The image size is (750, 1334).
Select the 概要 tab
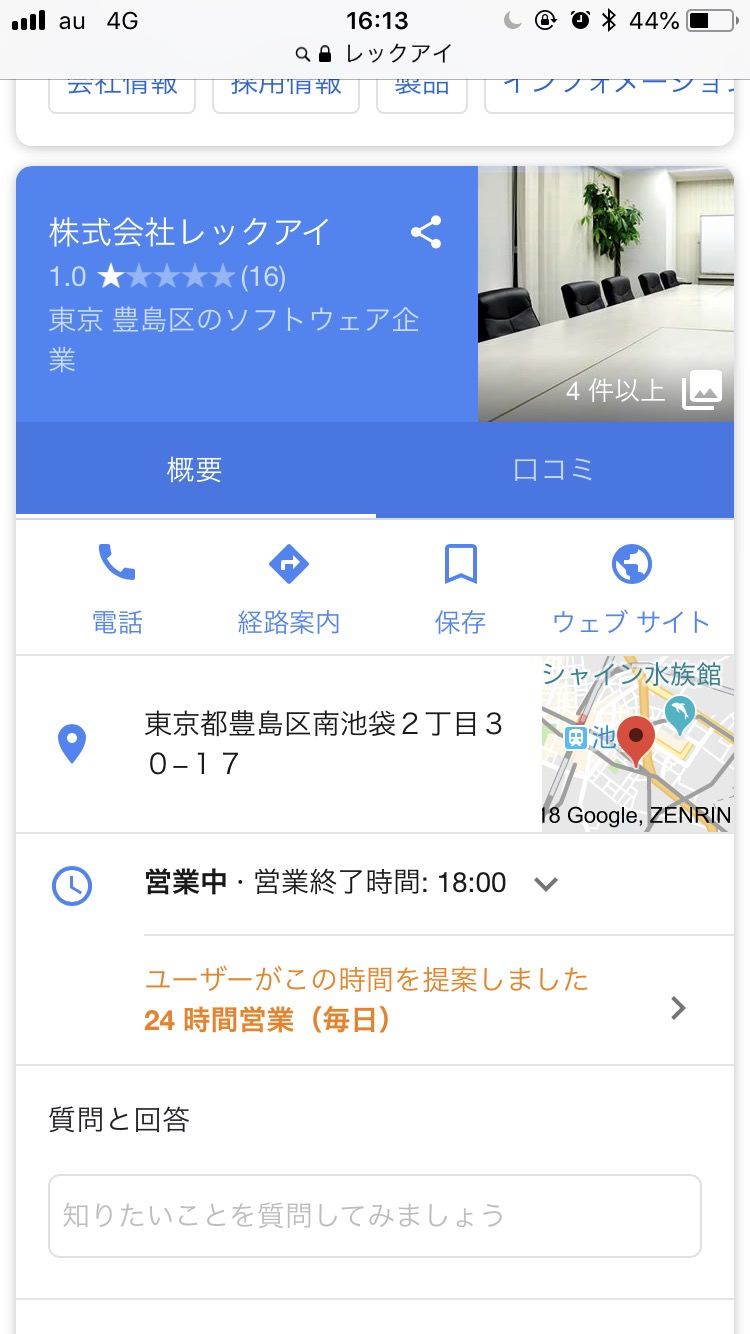[195, 469]
